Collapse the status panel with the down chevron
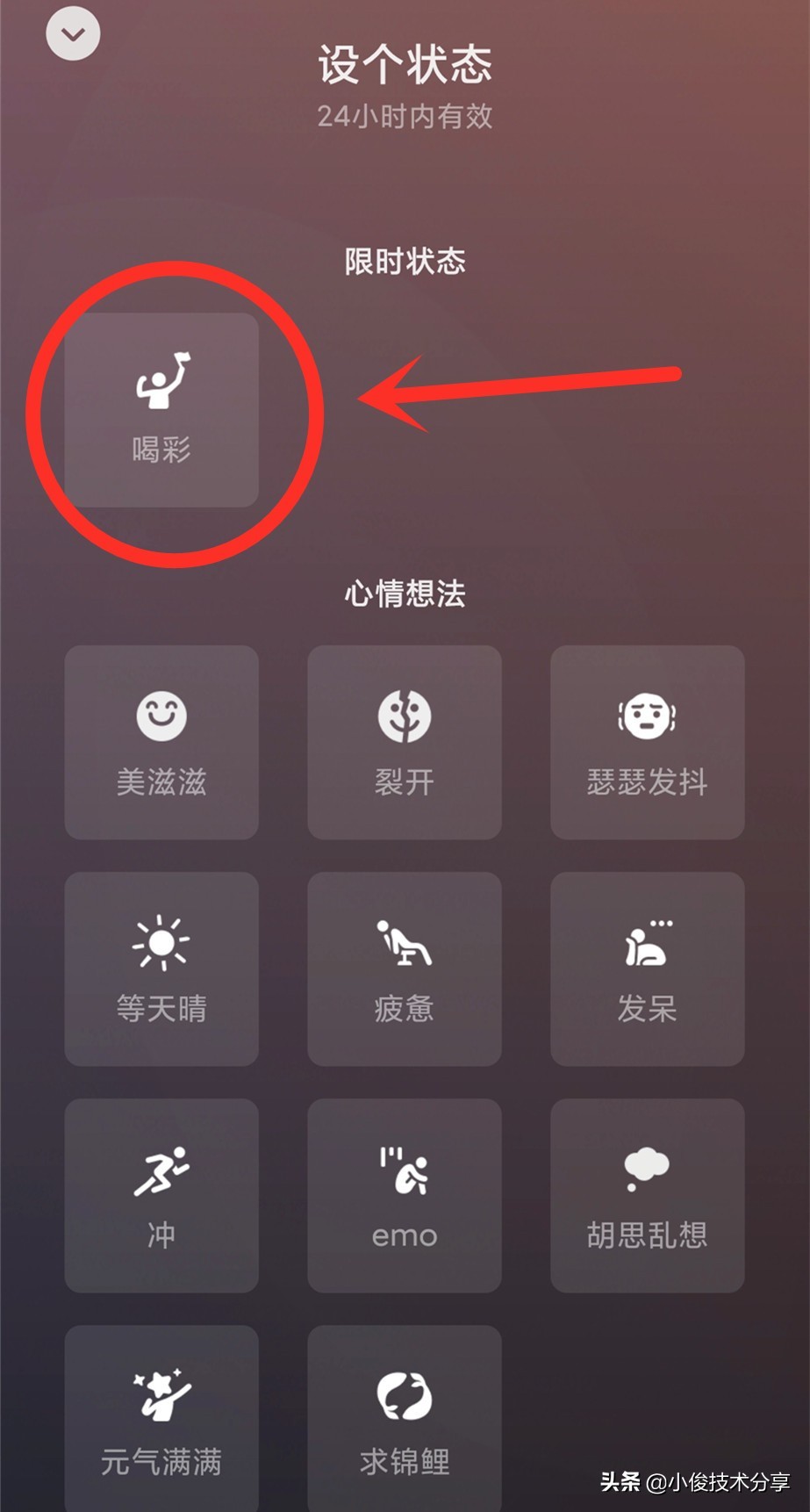Viewport: 810px width, 1512px height. (x=73, y=34)
